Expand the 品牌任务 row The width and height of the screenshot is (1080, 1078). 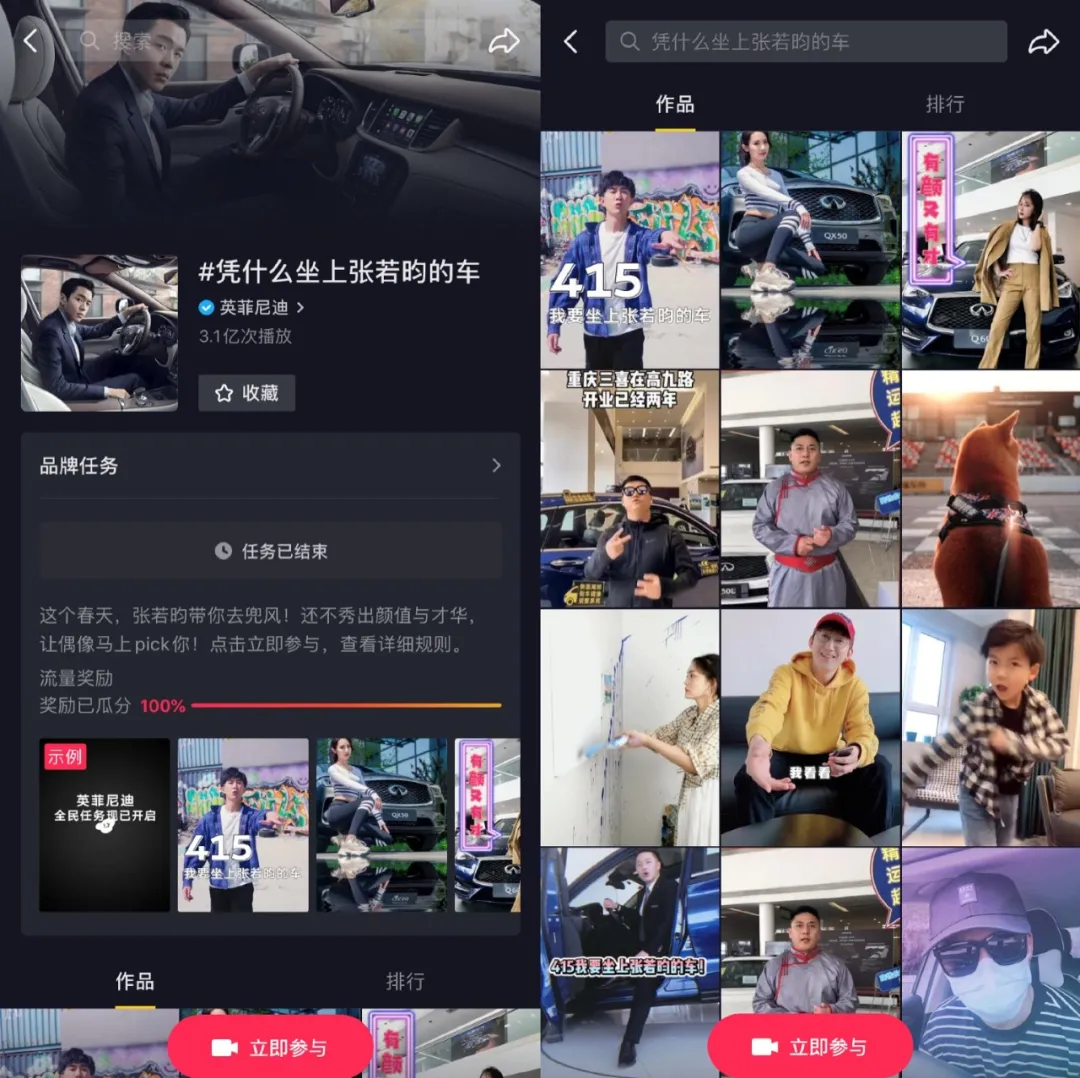tap(270, 466)
